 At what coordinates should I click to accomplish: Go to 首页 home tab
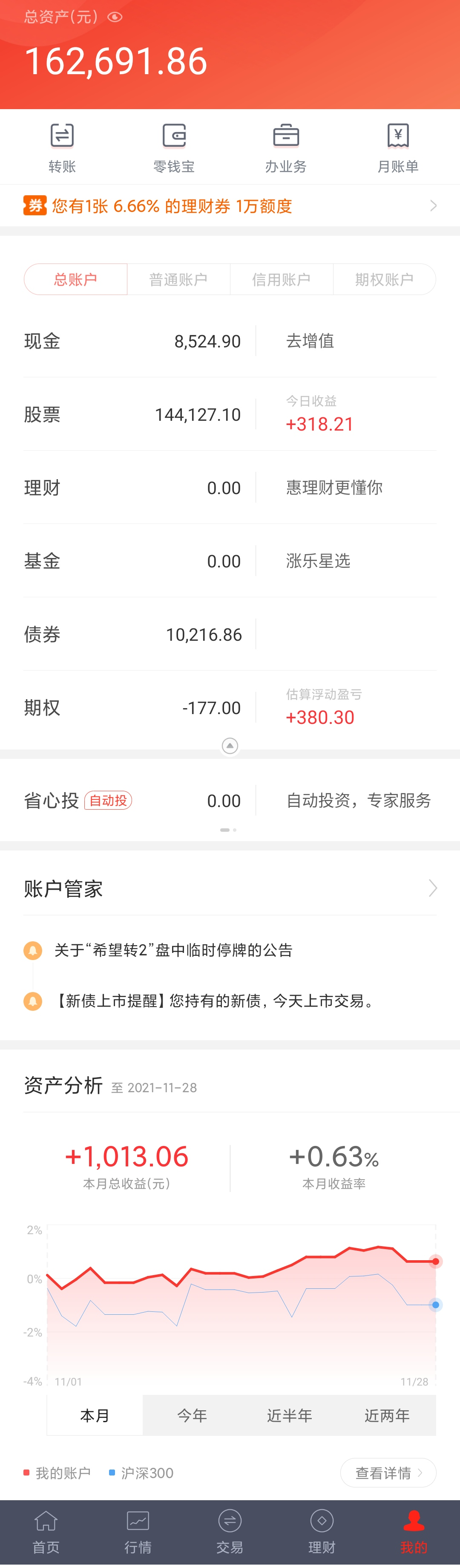(46, 1531)
